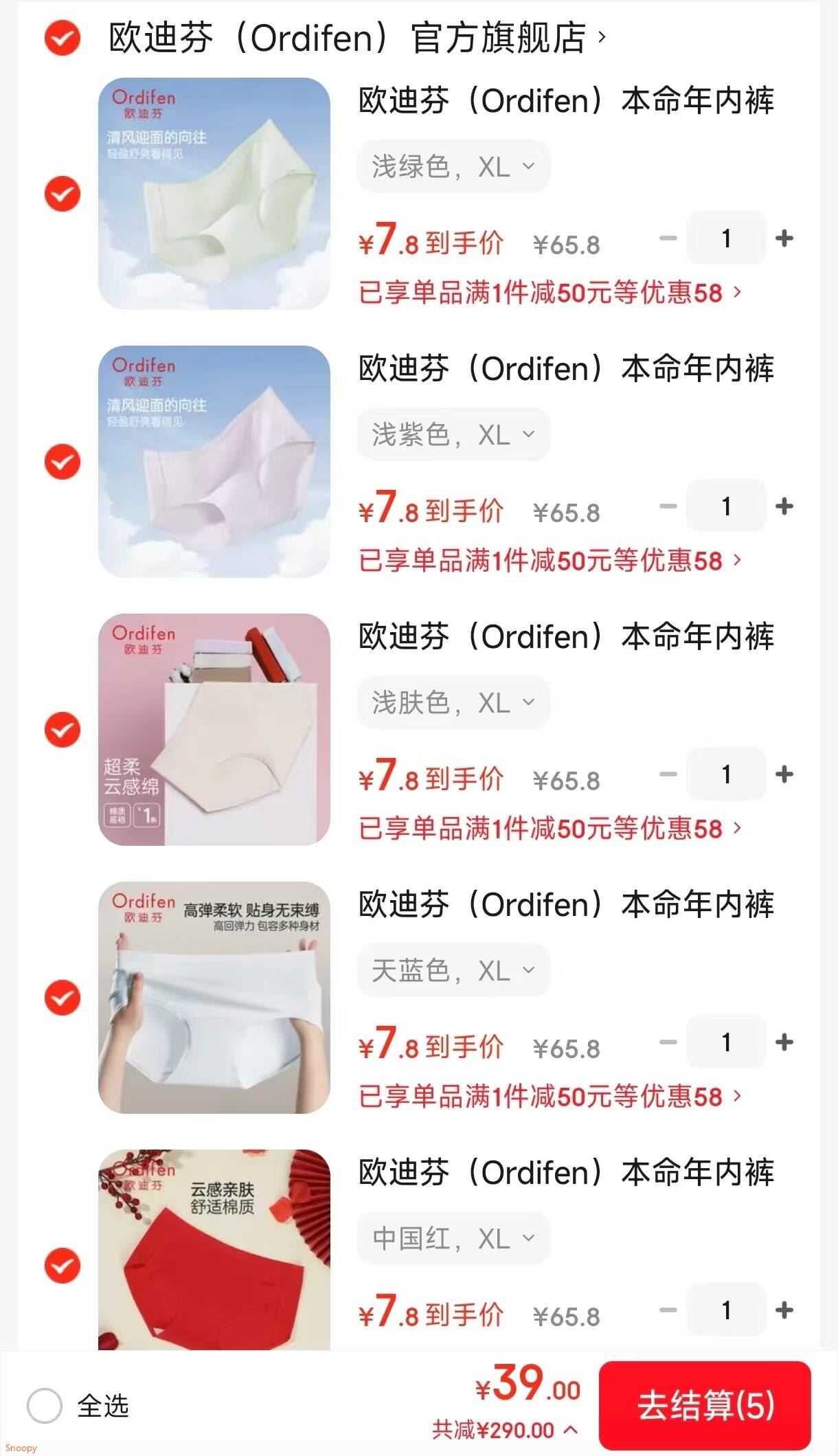The width and height of the screenshot is (838, 1456).
Task: View discount details for the 浅绿色 item
Action: pos(550,293)
